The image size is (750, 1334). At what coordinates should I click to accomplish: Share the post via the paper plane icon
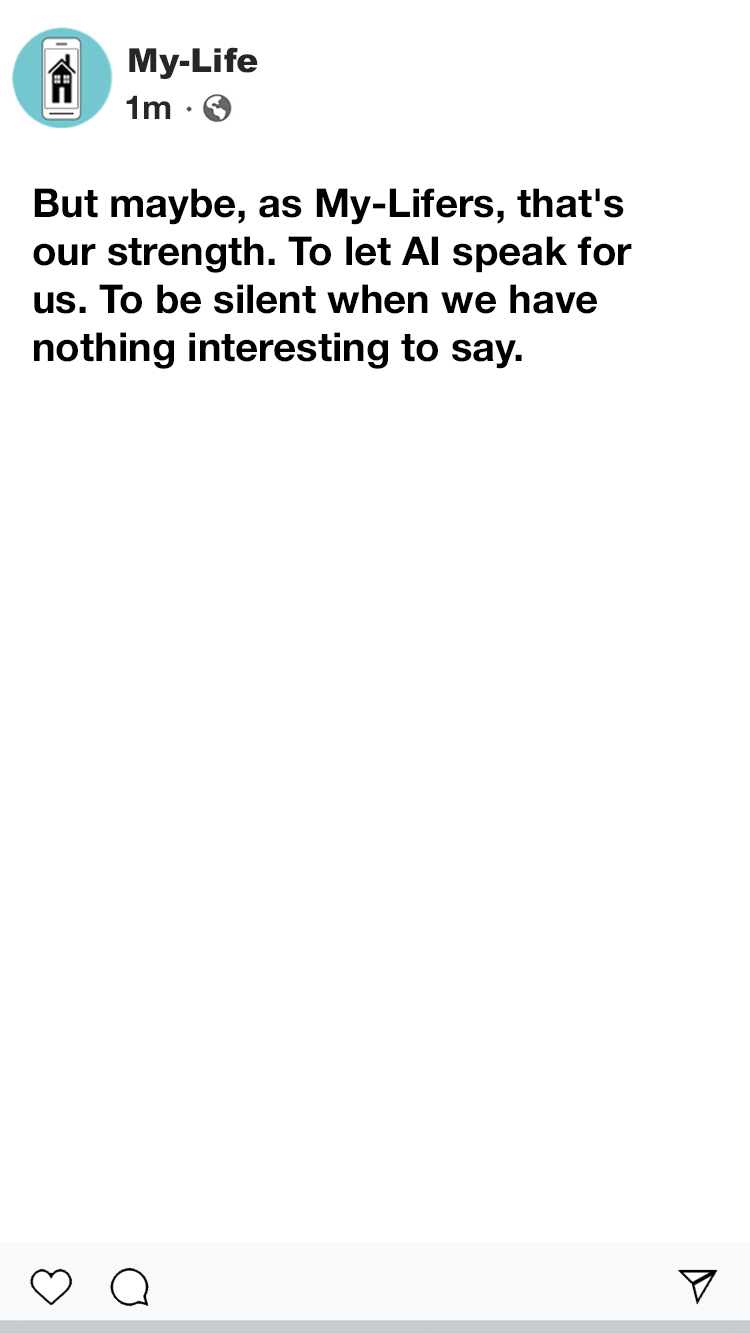click(697, 1285)
